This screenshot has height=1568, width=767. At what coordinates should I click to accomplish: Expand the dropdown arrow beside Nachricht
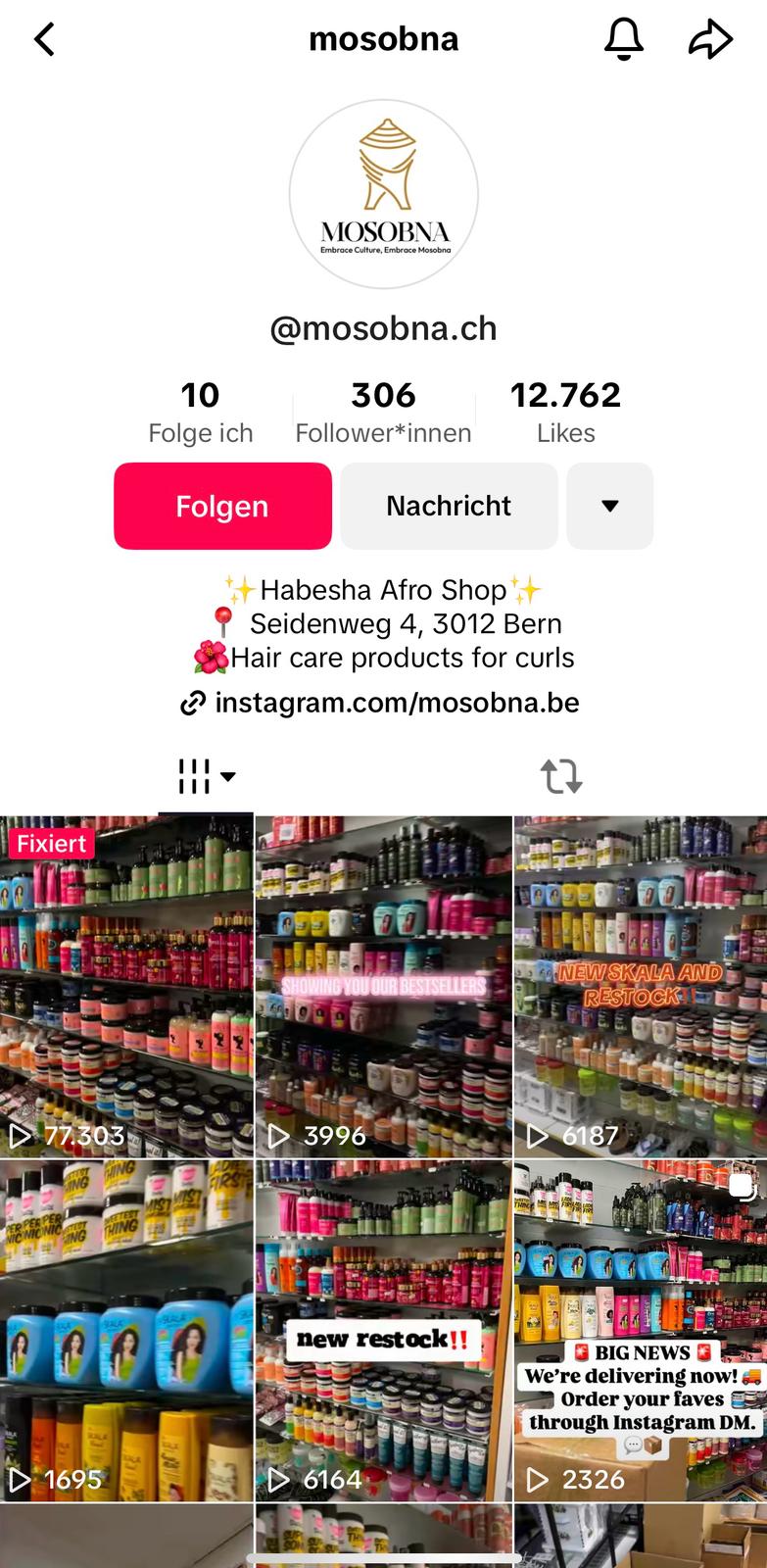pos(609,506)
